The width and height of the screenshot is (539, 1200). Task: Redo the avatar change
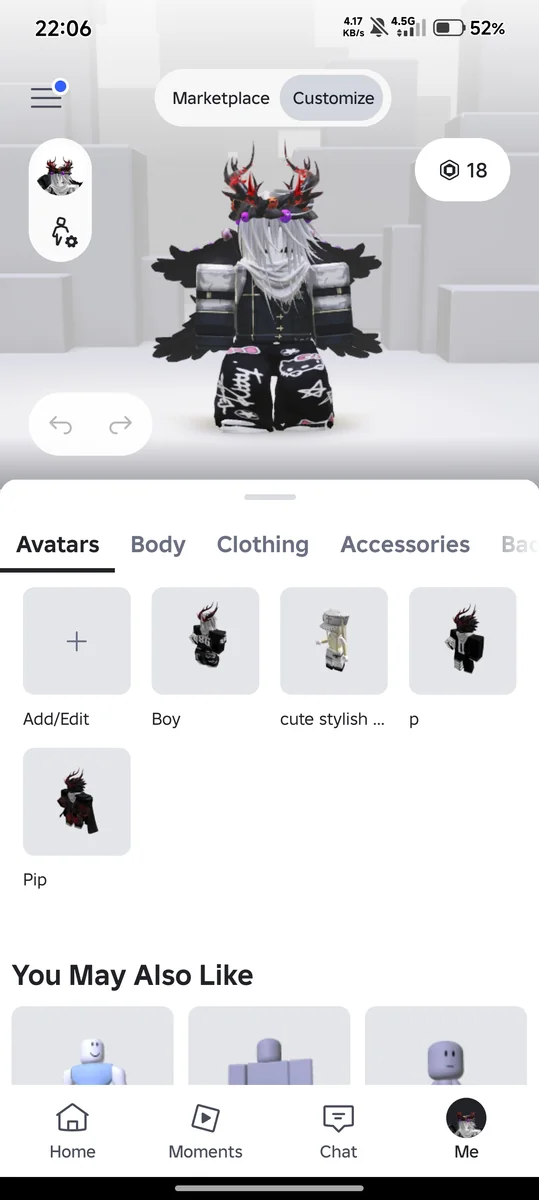[x=121, y=425]
